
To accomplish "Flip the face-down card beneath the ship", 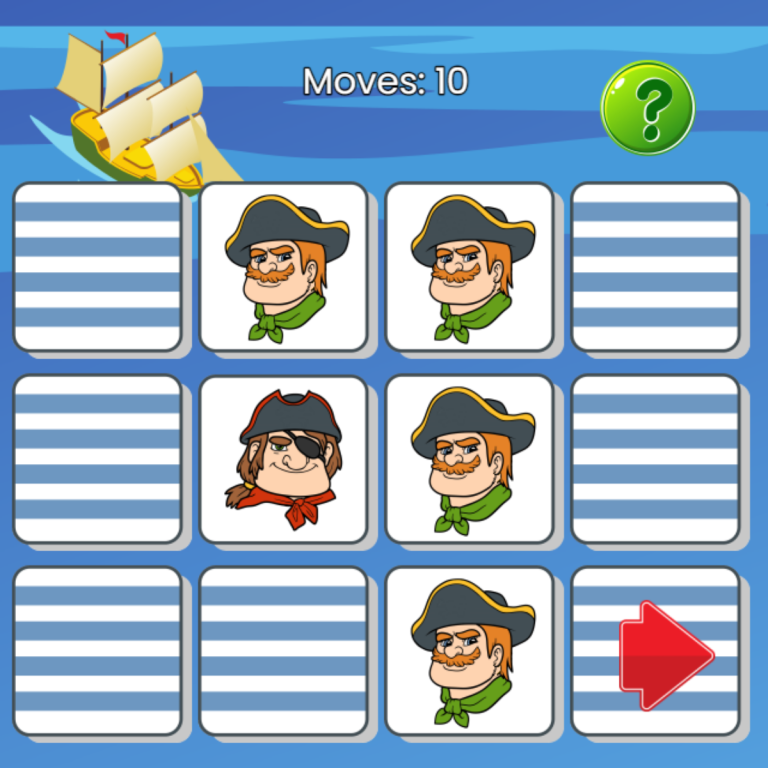I will point(97,267).
